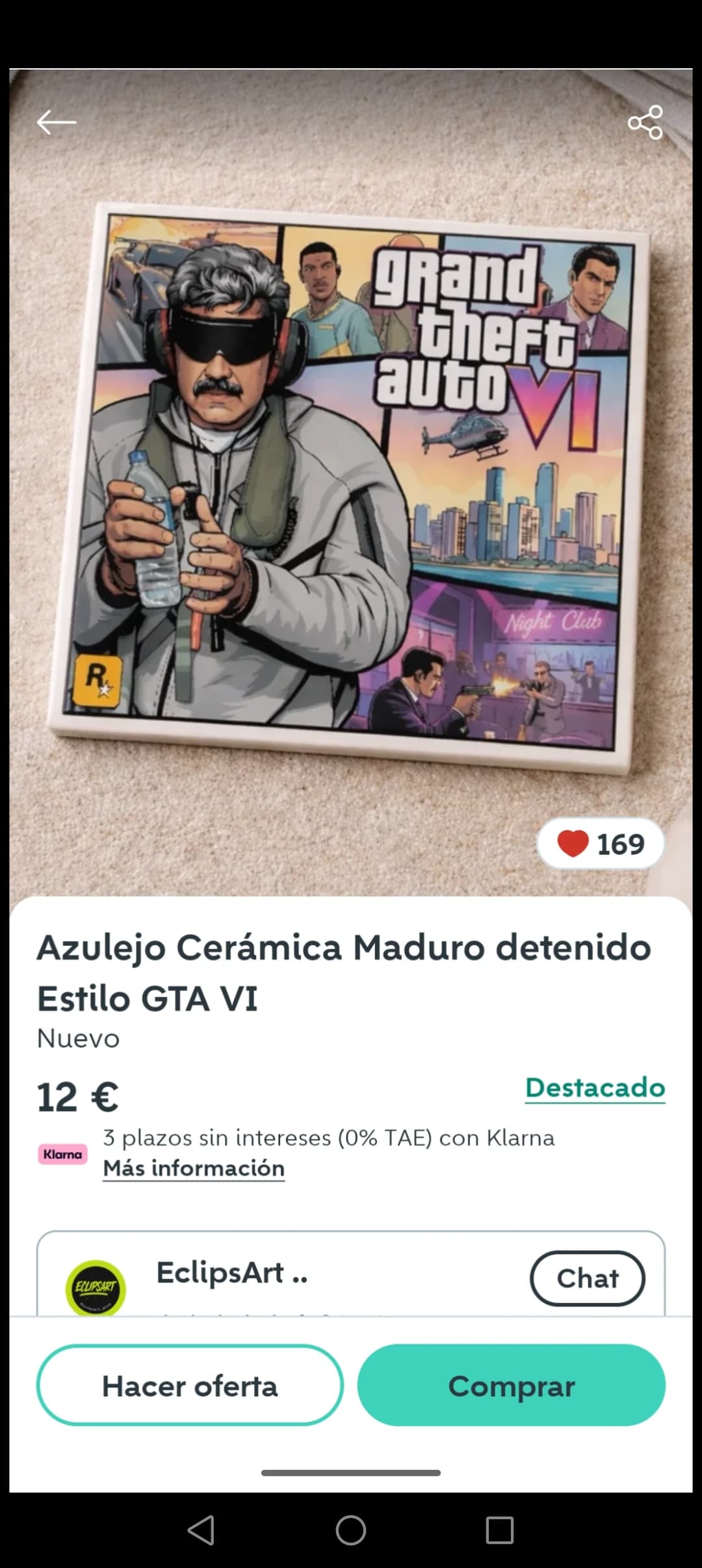The height and width of the screenshot is (1568, 702).
Task: Open the product photo full screen
Action: pos(351,488)
